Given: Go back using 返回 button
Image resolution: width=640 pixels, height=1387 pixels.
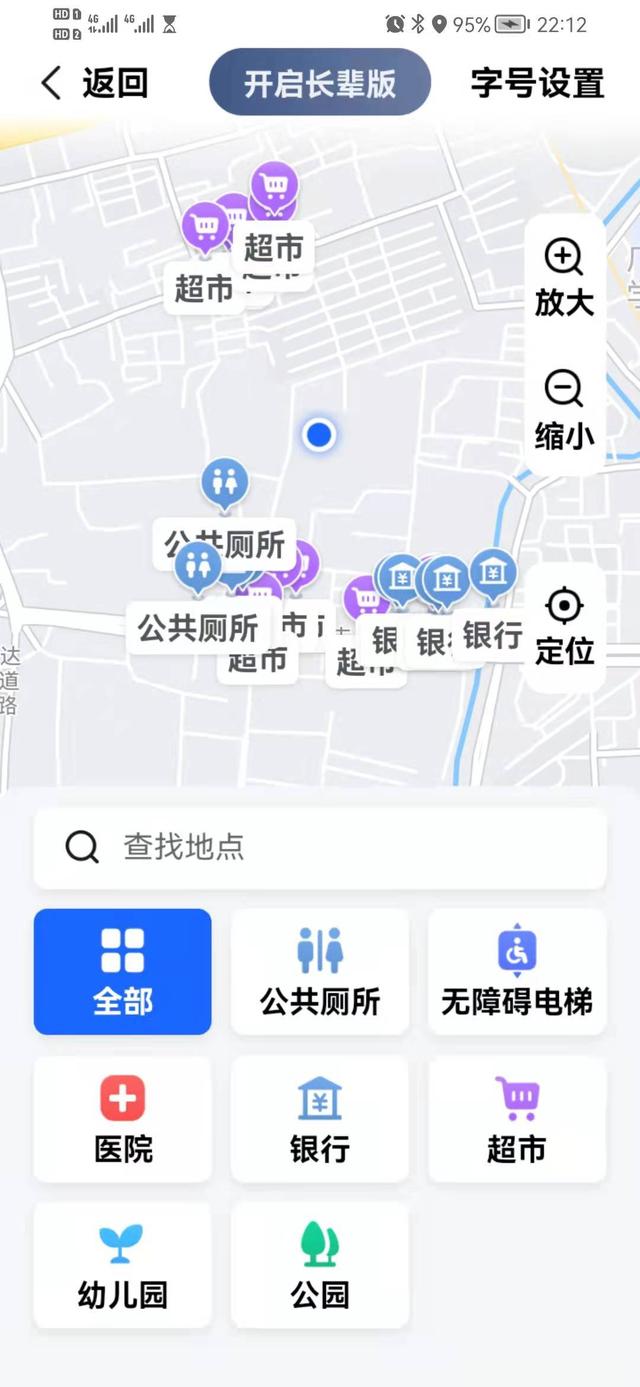Looking at the screenshot, I should click(x=95, y=83).
